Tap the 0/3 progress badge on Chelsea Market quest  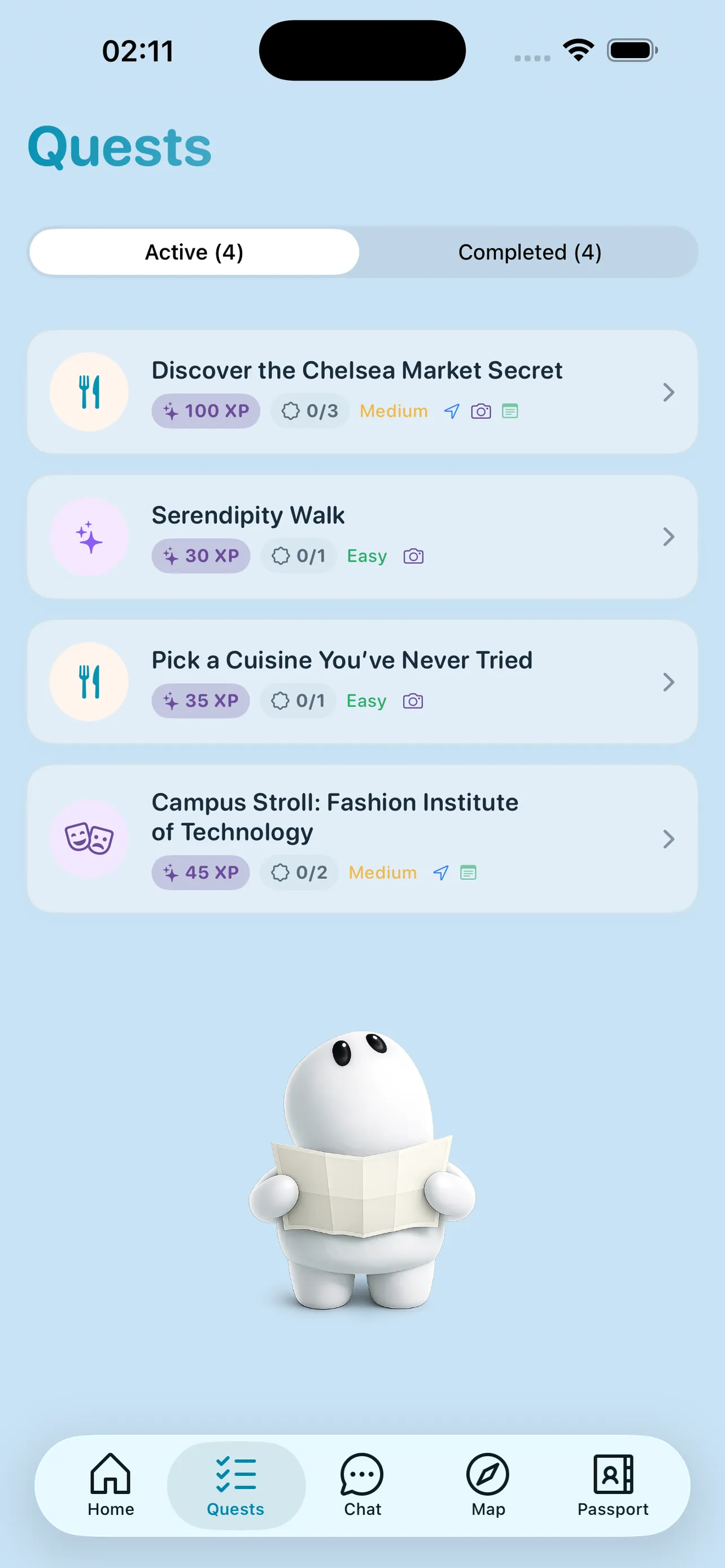309,411
